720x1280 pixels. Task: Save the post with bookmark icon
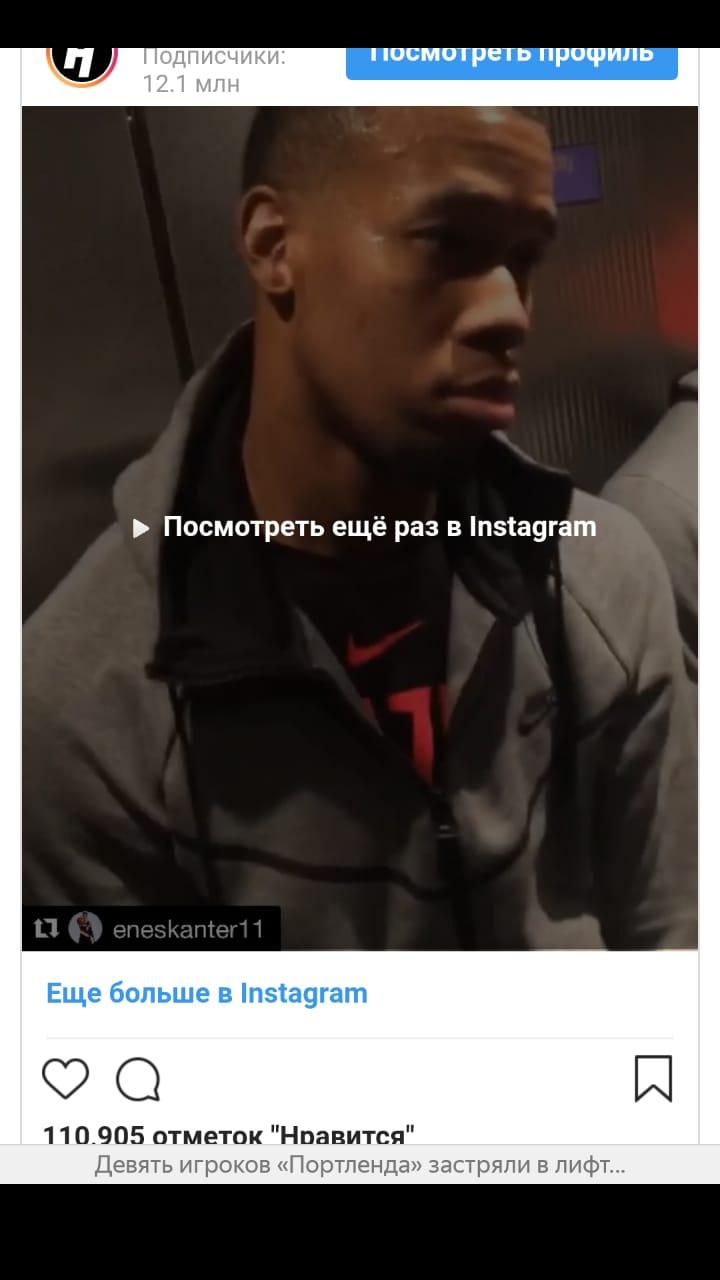point(653,1079)
